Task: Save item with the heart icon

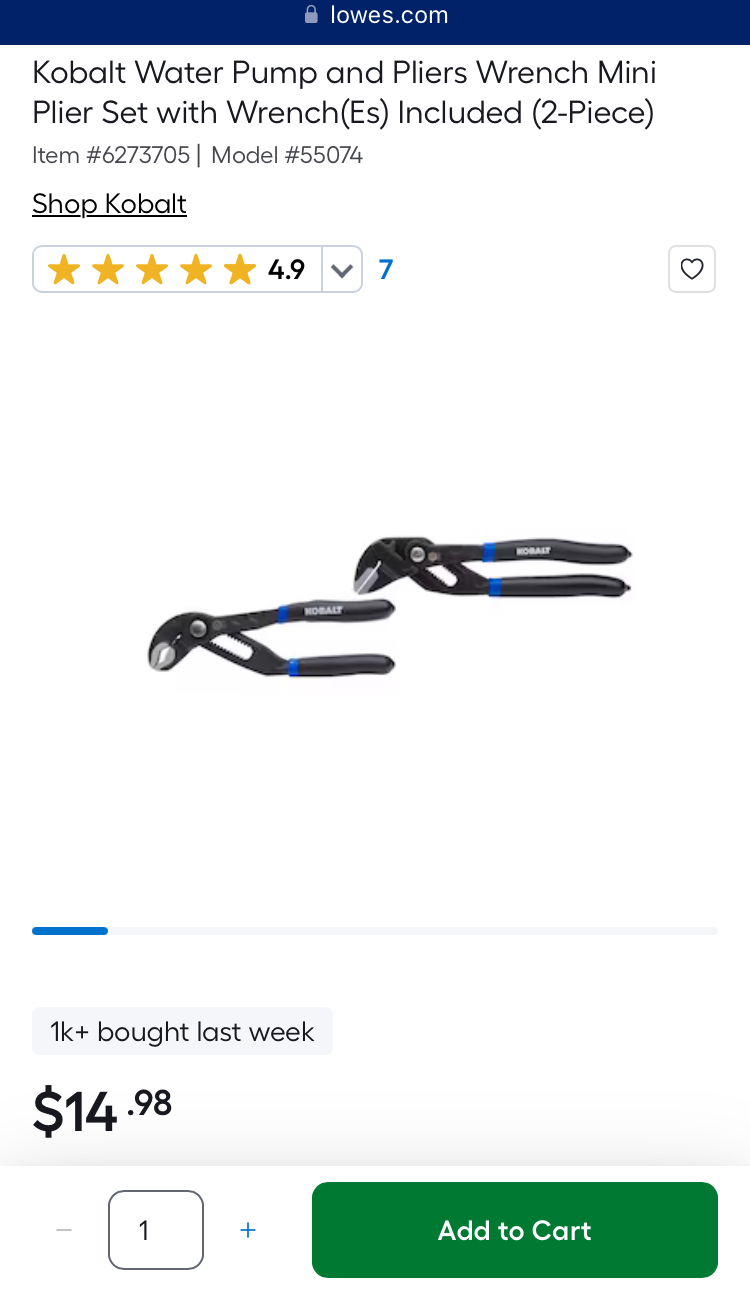Action: (x=692, y=269)
